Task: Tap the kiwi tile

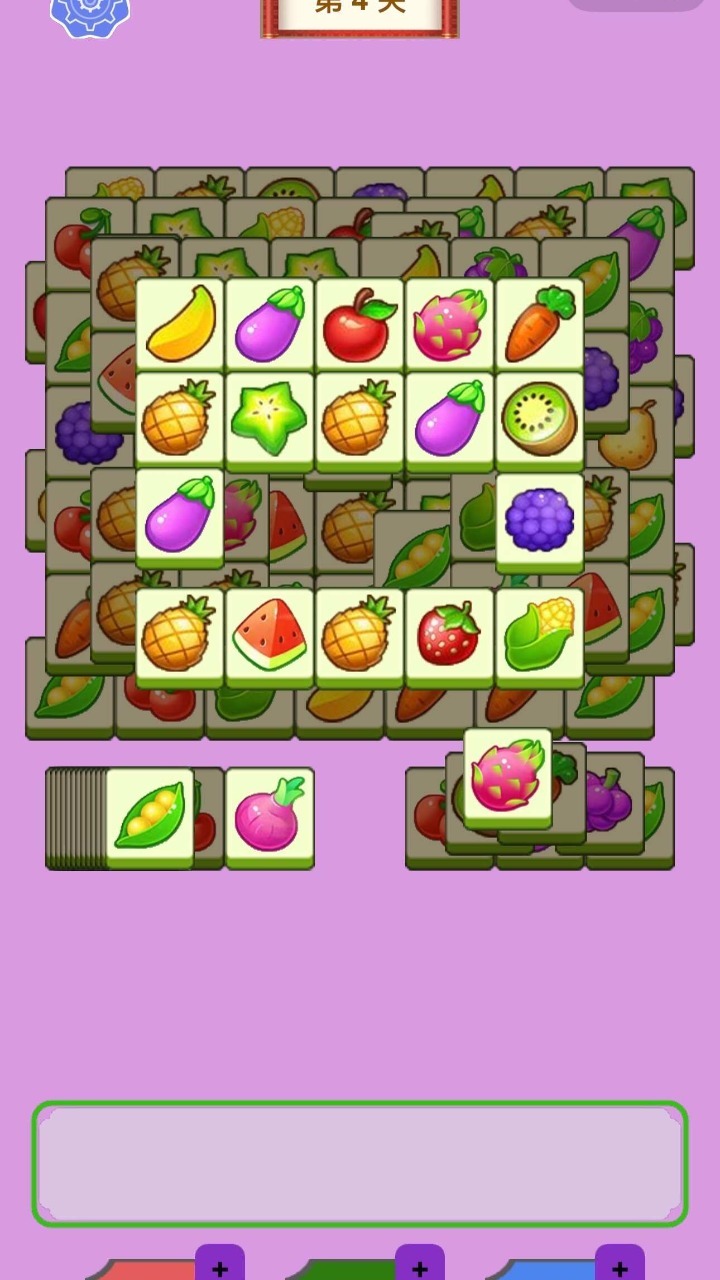Action: coord(540,420)
